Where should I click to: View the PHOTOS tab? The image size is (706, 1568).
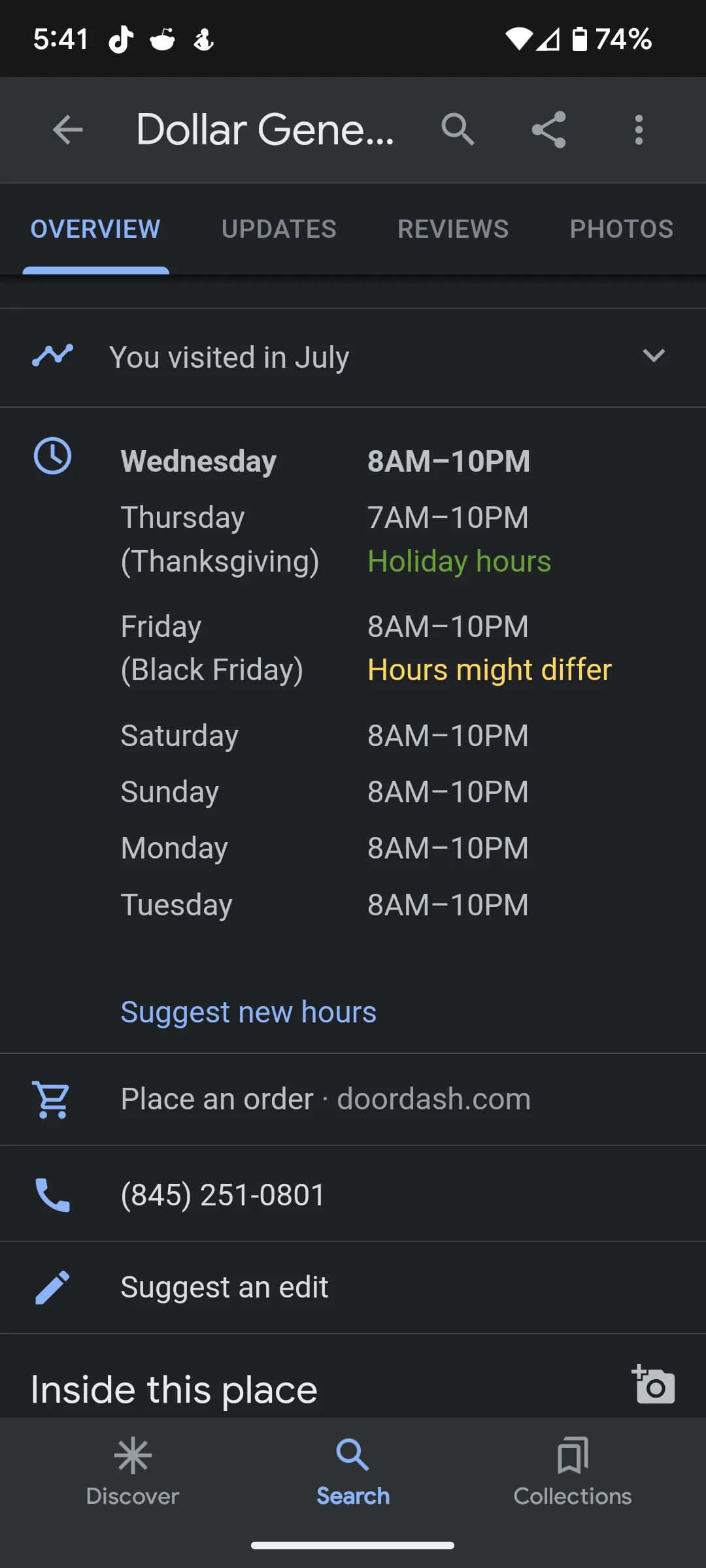(621, 229)
